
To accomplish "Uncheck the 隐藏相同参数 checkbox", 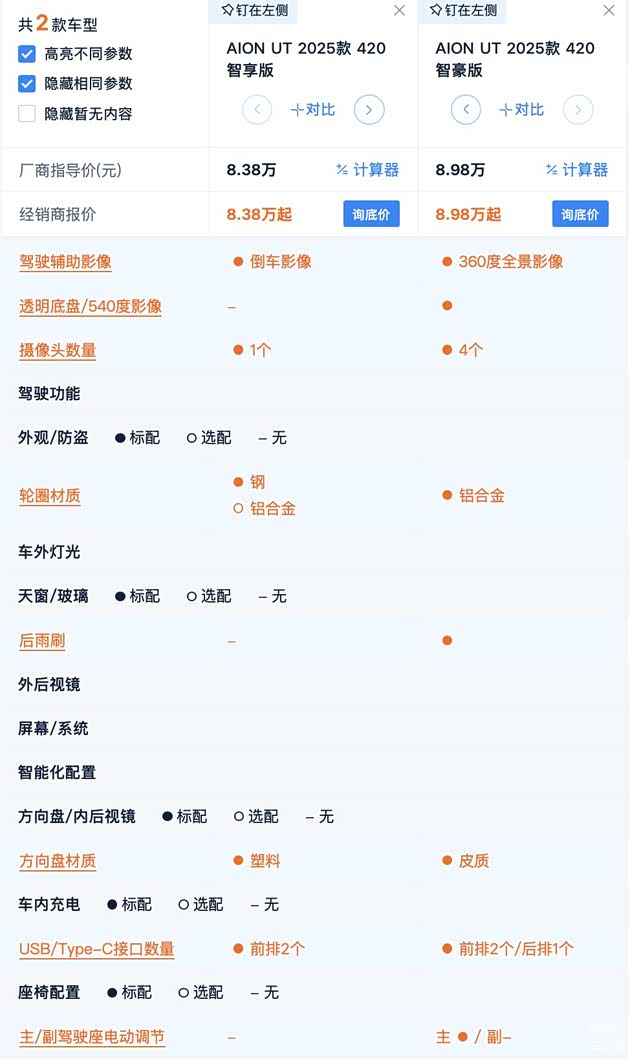I will (x=27, y=84).
